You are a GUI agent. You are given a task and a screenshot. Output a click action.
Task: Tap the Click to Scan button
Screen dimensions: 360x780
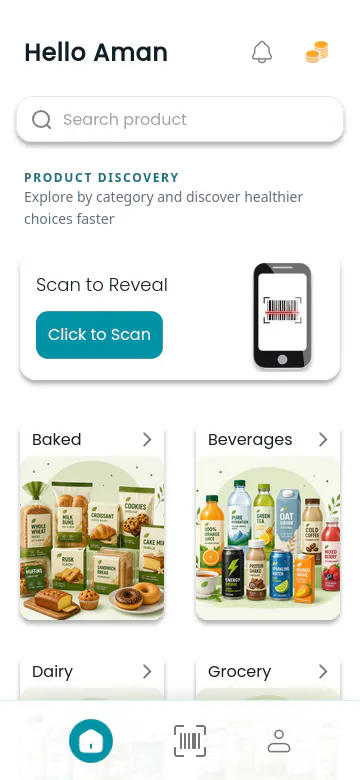99,335
